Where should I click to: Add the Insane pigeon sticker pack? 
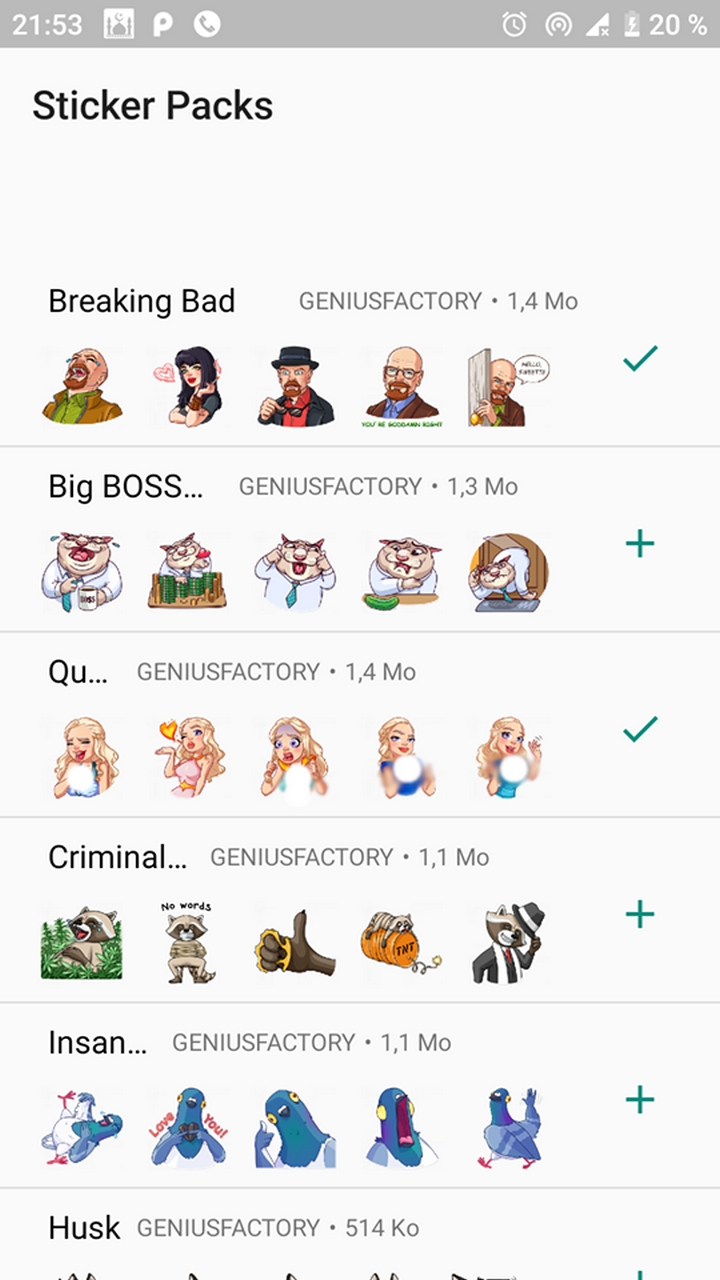(639, 1100)
